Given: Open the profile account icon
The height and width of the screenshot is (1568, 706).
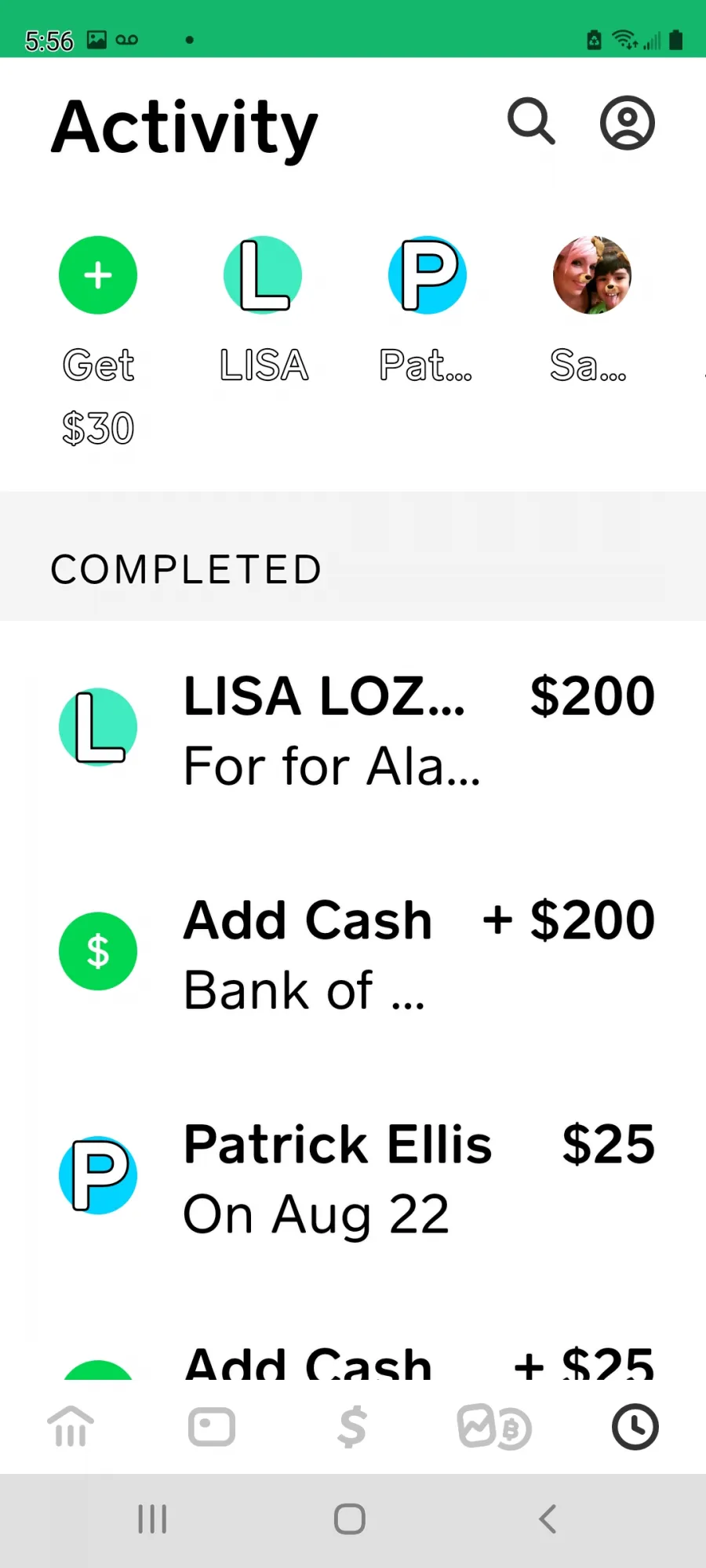Looking at the screenshot, I should [627, 123].
